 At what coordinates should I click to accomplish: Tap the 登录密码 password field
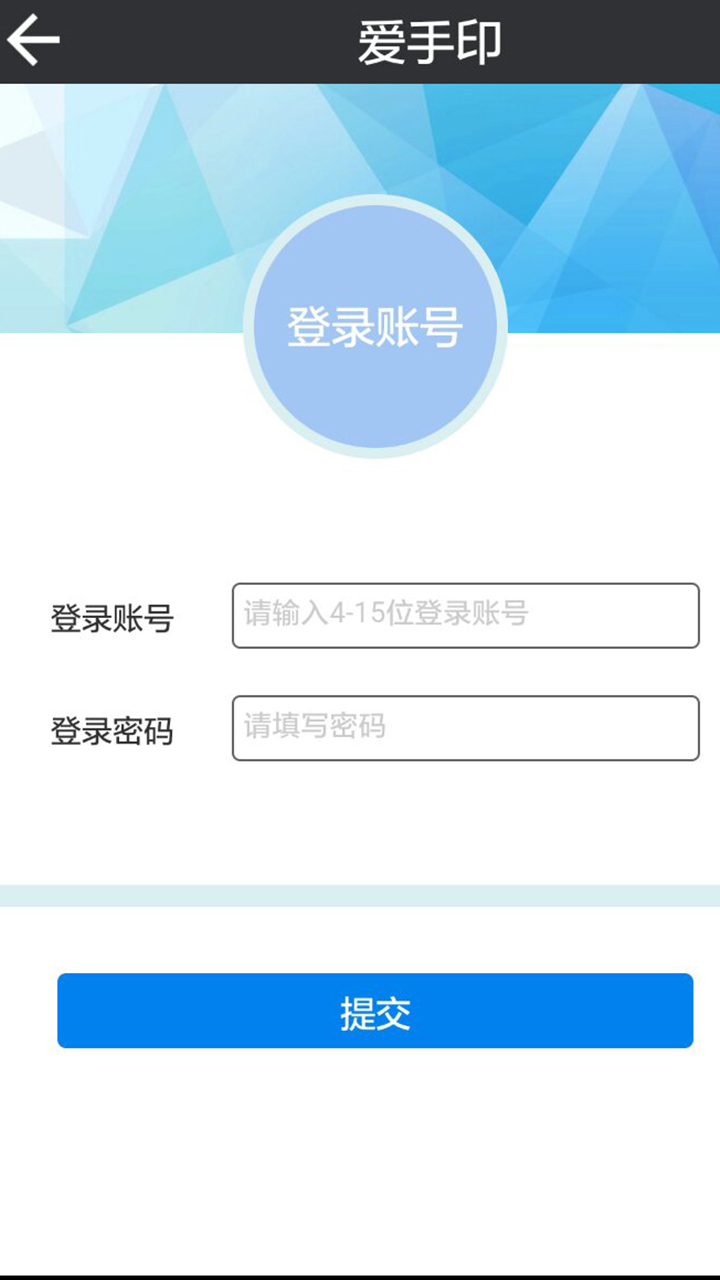click(x=465, y=728)
